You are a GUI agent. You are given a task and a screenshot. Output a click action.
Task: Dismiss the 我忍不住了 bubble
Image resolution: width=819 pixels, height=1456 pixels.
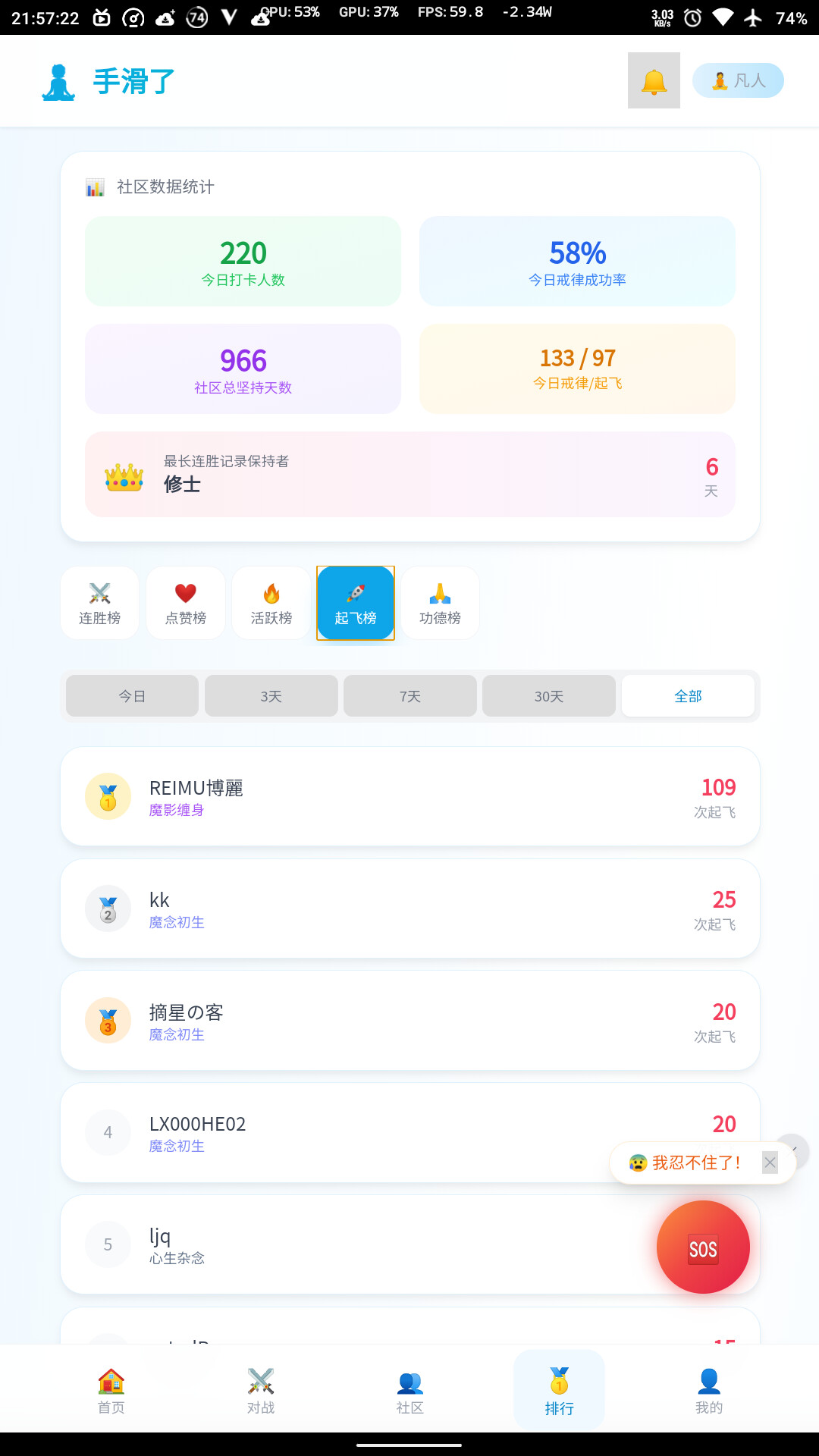[770, 1163]
